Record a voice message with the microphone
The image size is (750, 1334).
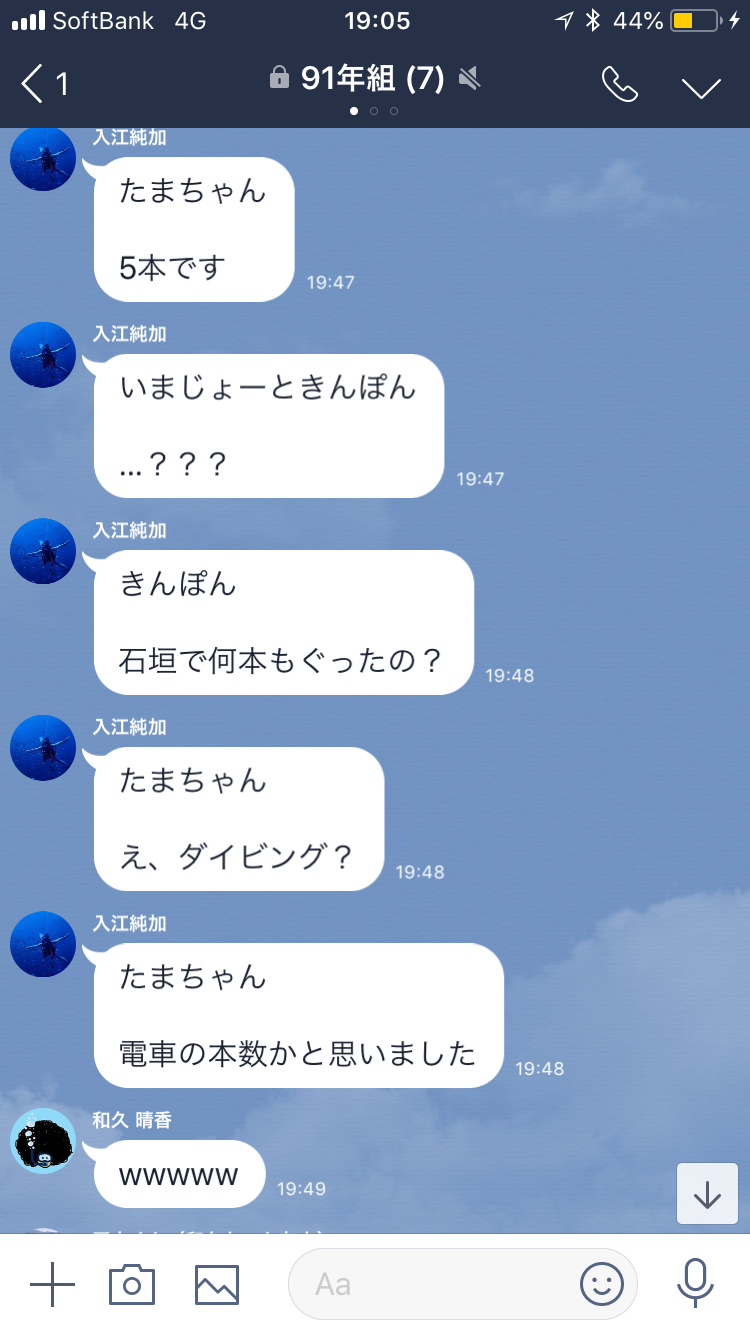694,1284
